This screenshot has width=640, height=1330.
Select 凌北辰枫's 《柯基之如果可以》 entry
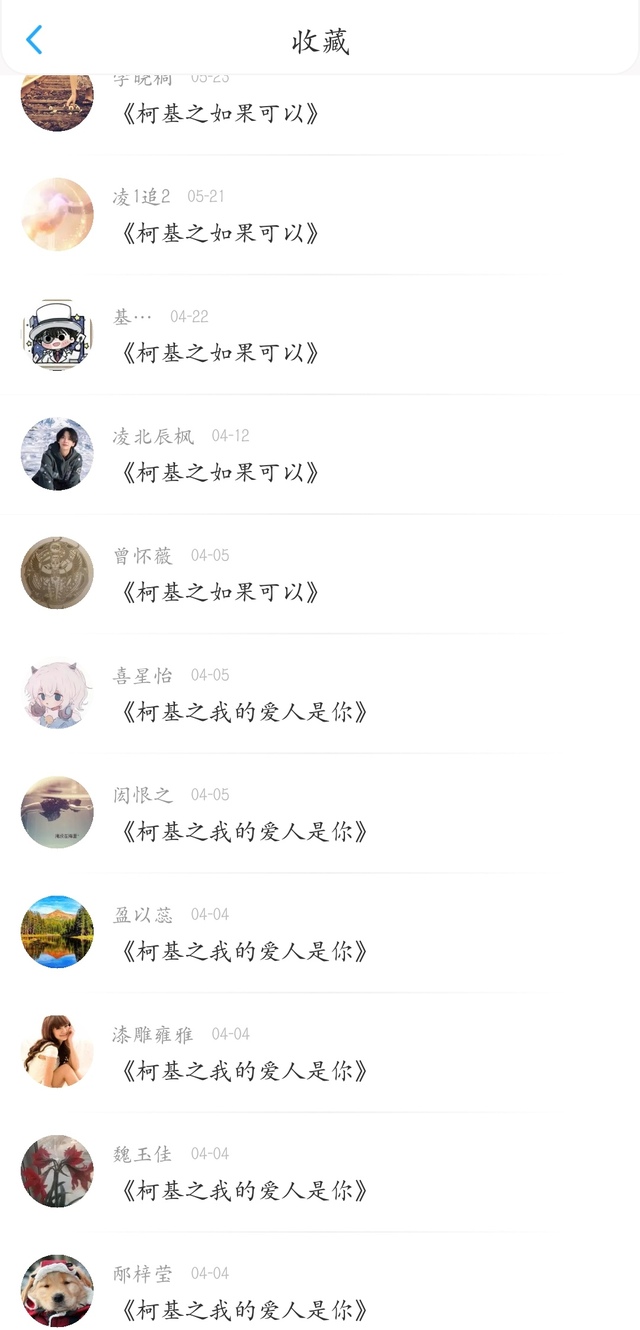coord(220,473)
